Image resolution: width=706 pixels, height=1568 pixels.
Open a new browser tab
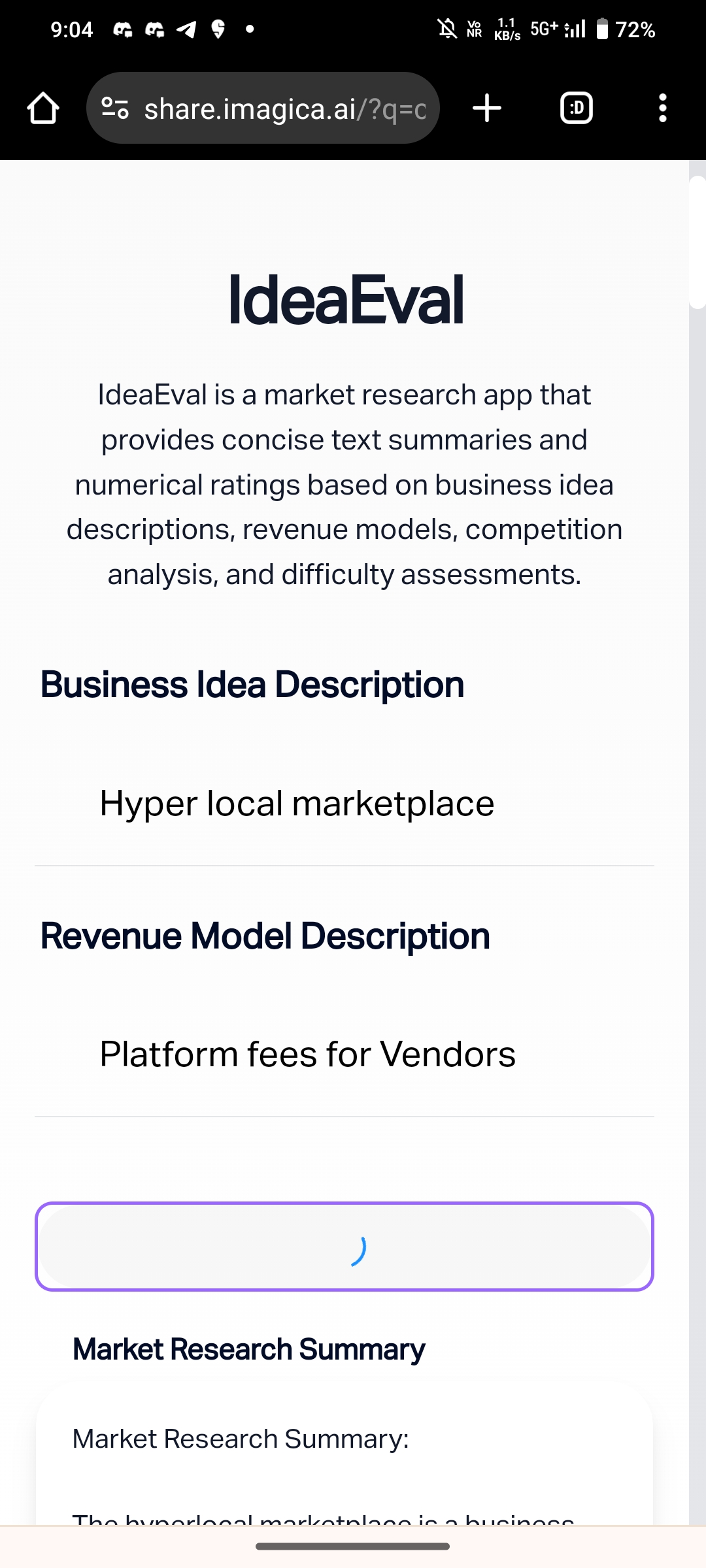click(x=487, y=108)
